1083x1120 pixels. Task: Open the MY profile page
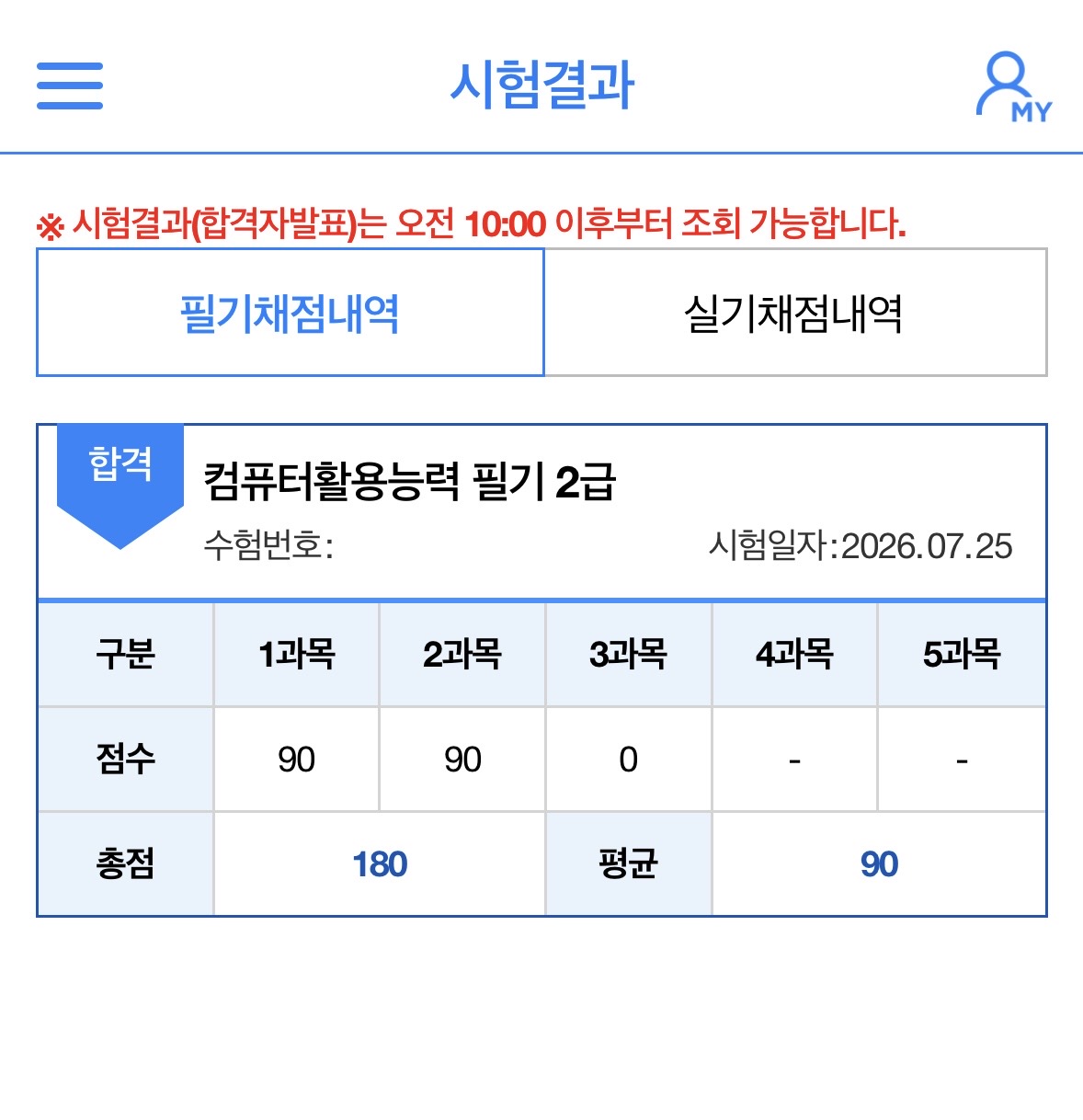[x=1013, y=87]
